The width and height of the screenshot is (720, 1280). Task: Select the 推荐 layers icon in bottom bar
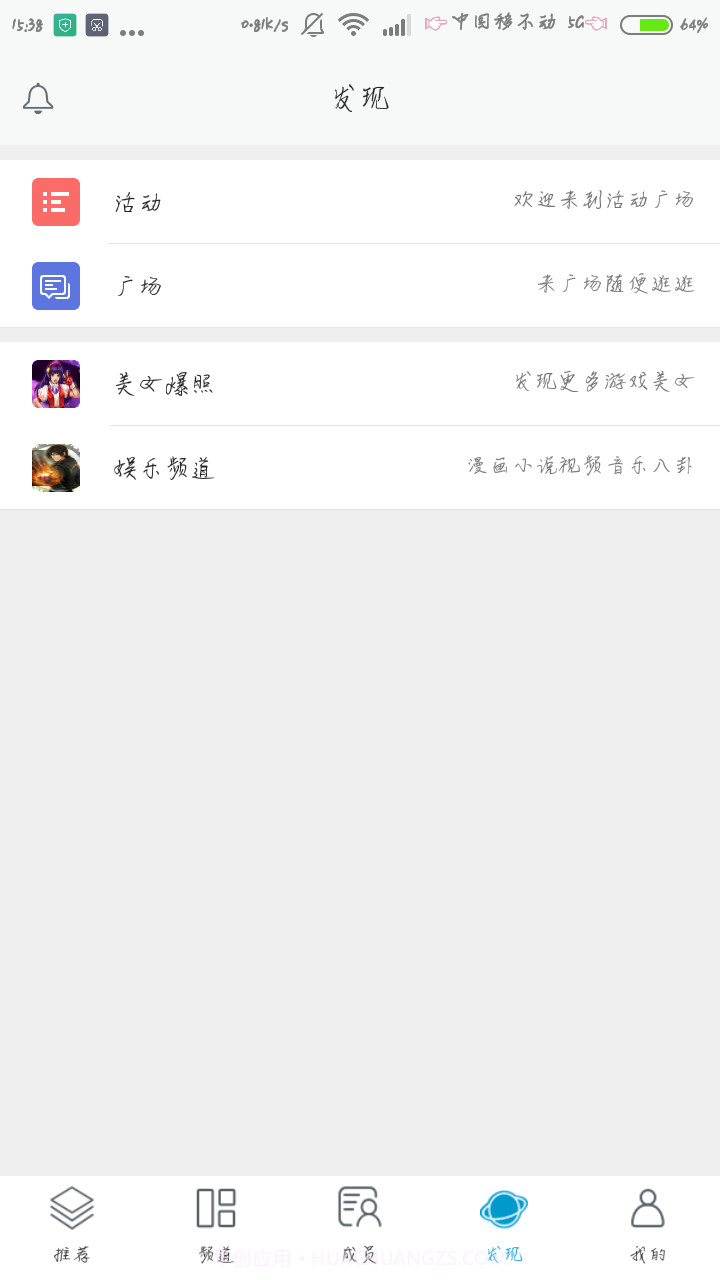pos(71,1207)
